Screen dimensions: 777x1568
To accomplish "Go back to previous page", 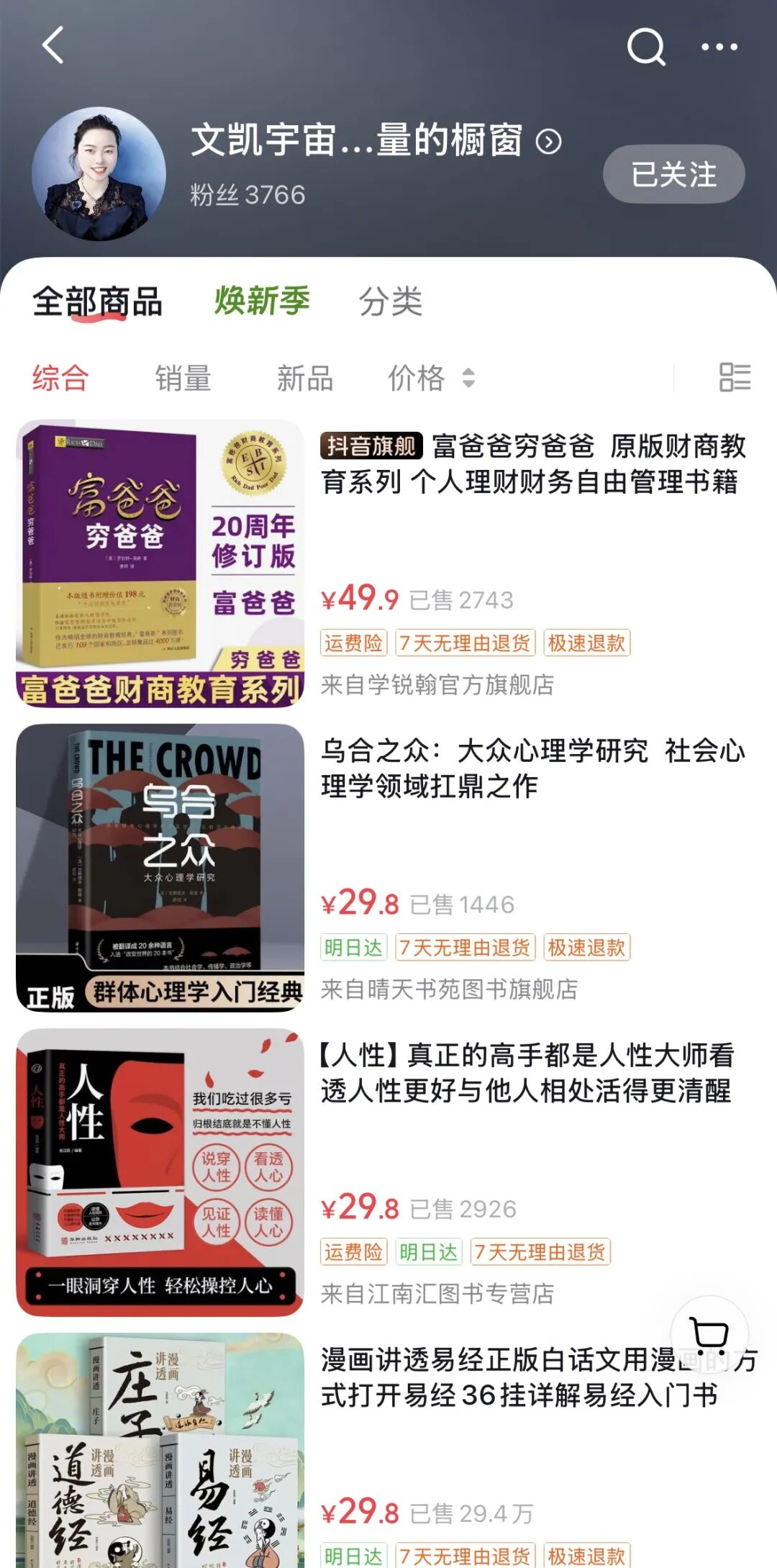I will tap(53, 45).
